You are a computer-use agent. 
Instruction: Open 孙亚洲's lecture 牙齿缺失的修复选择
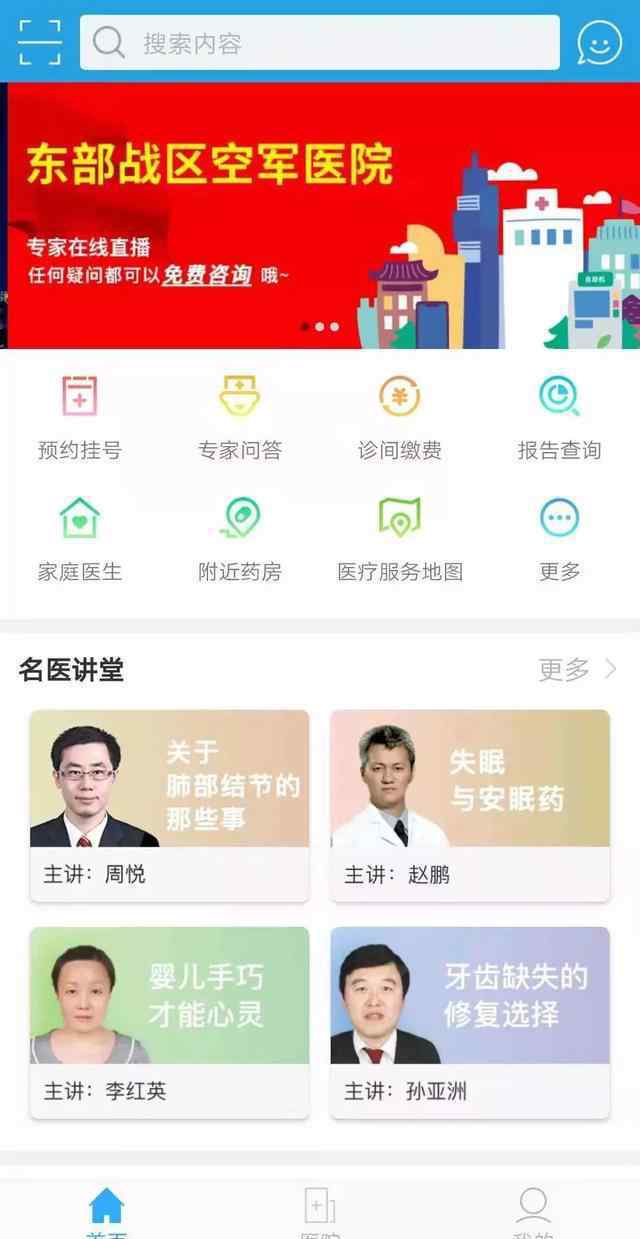pyautogui.click(x=470, y=1021)
